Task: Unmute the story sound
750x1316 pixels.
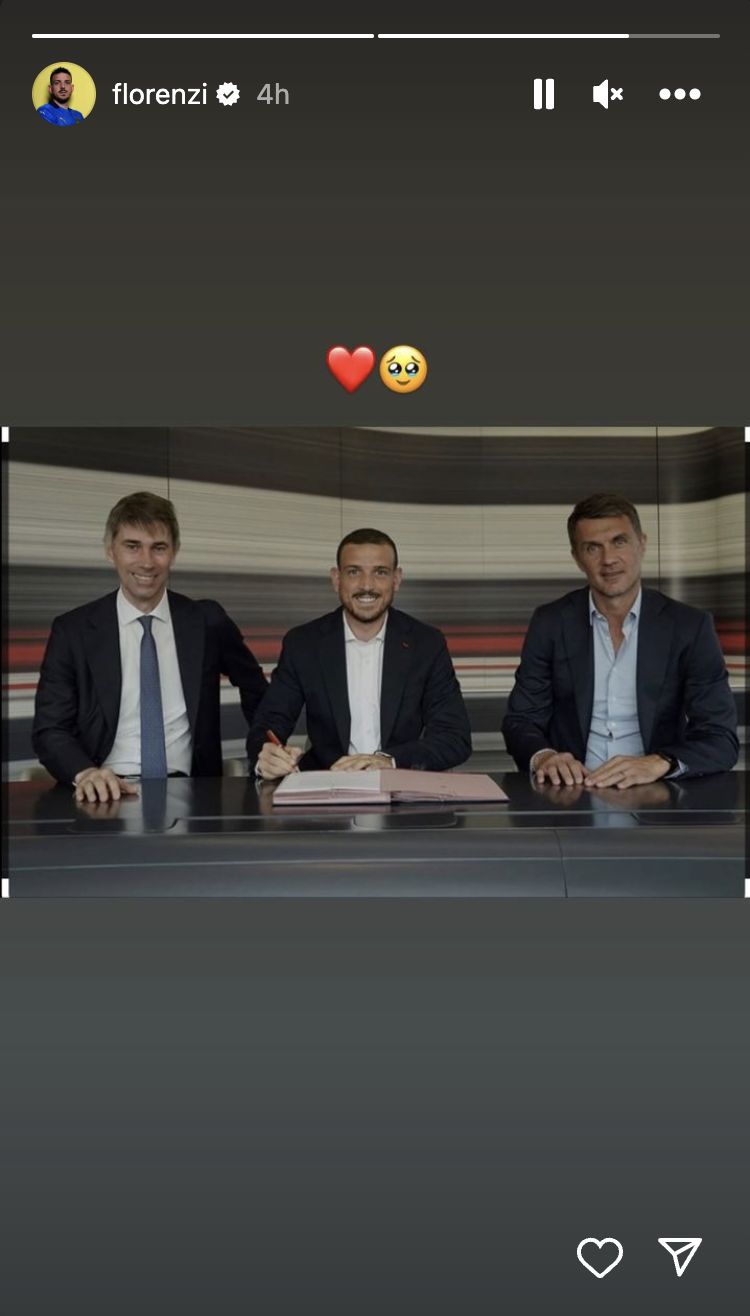Action: 608,94
